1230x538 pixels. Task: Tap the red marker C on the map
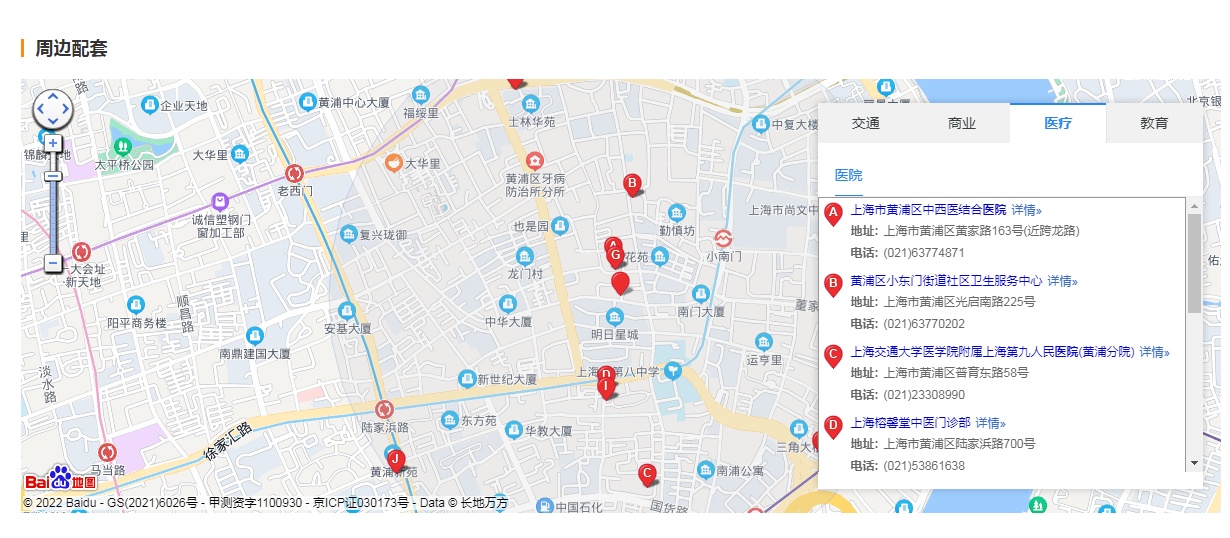[647, 473]
